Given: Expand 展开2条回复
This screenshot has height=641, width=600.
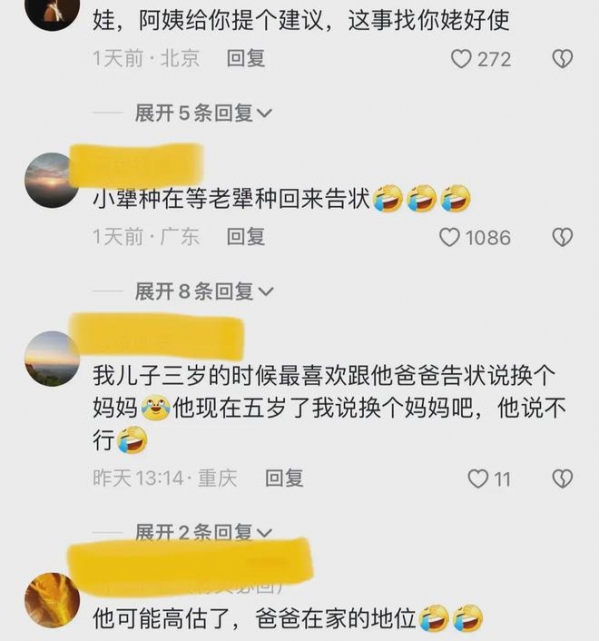Looking at the screenshot, I should point(203,532).
